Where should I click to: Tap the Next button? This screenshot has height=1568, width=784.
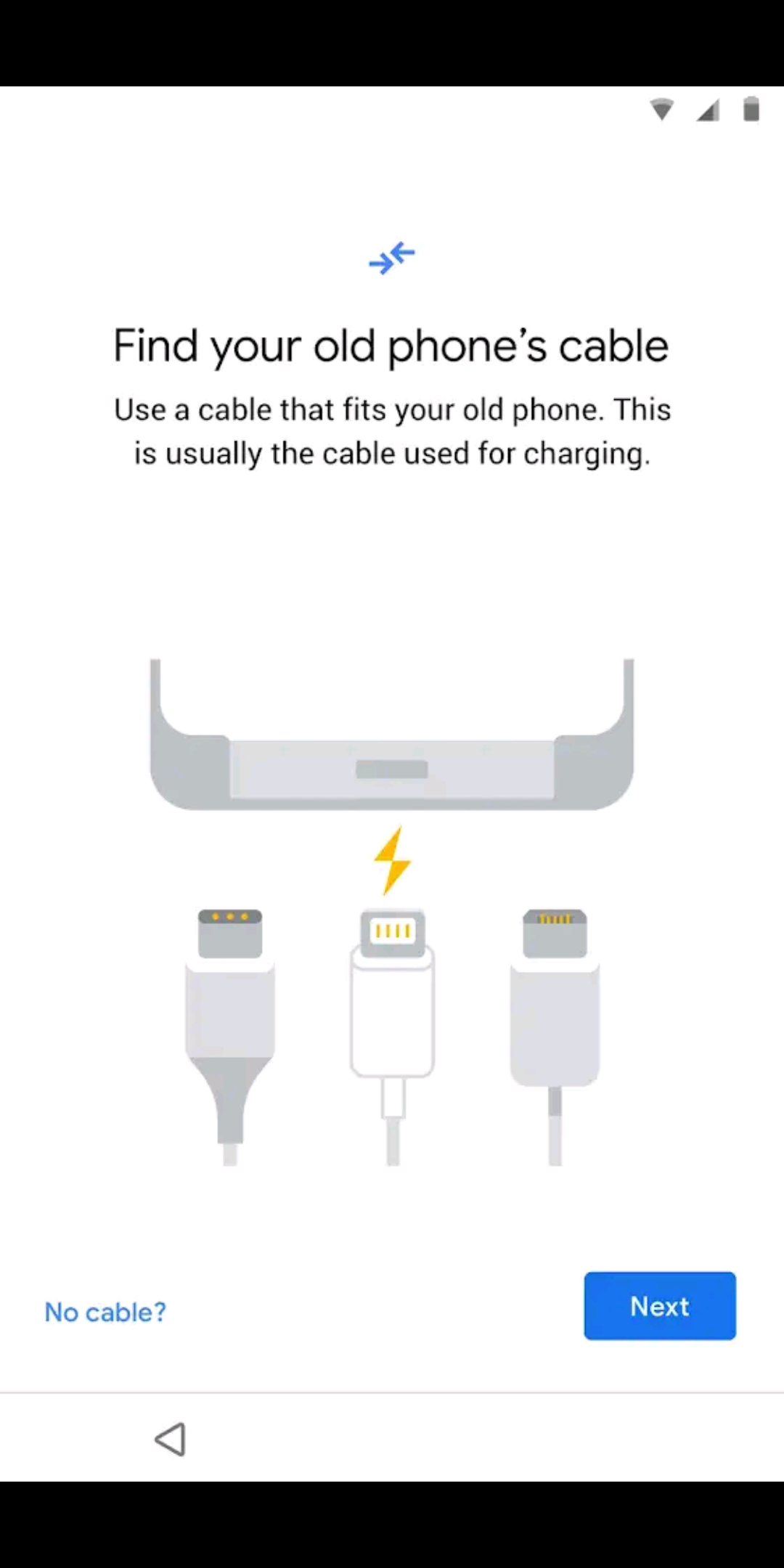(x=659, y=1306)
